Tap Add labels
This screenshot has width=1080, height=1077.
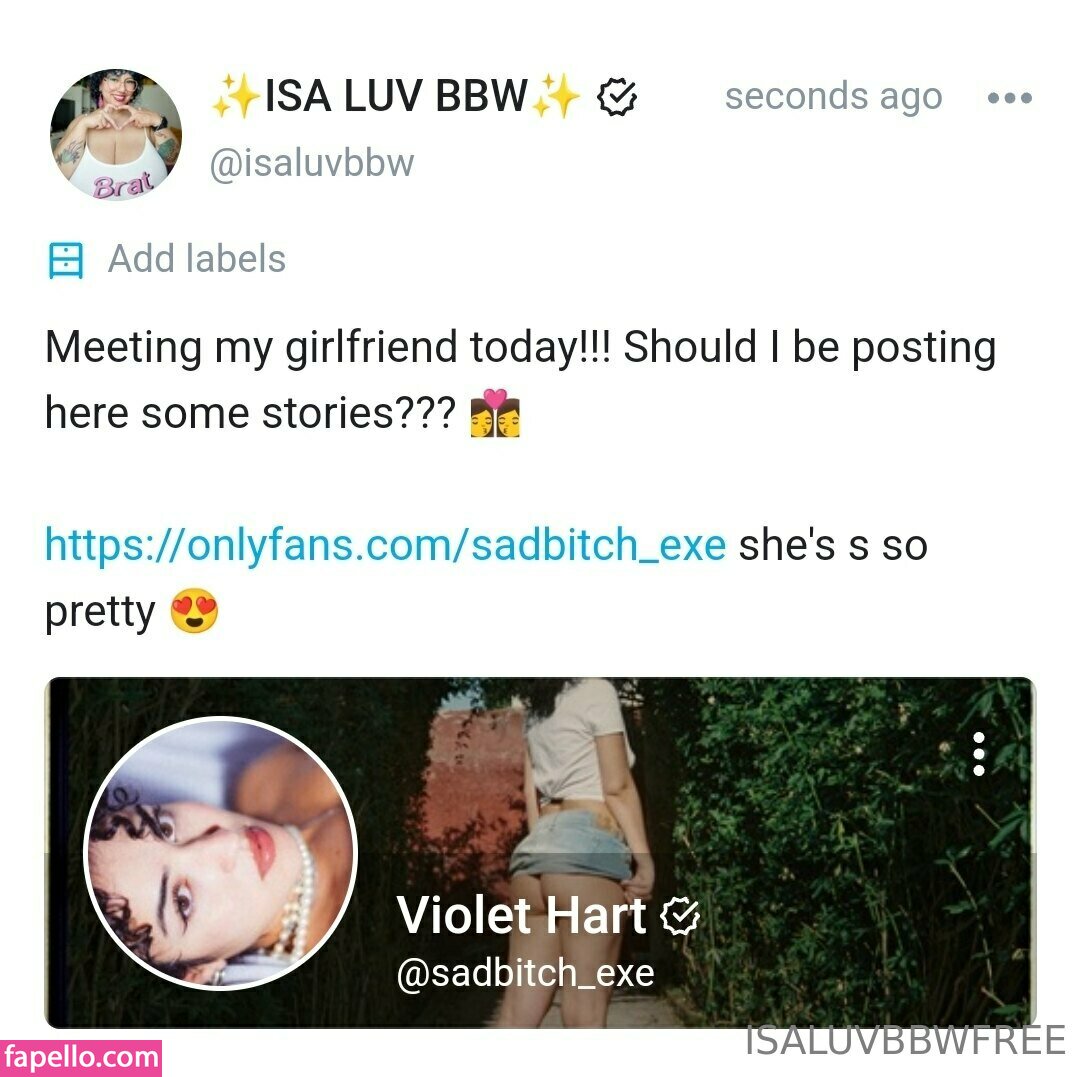196,259
